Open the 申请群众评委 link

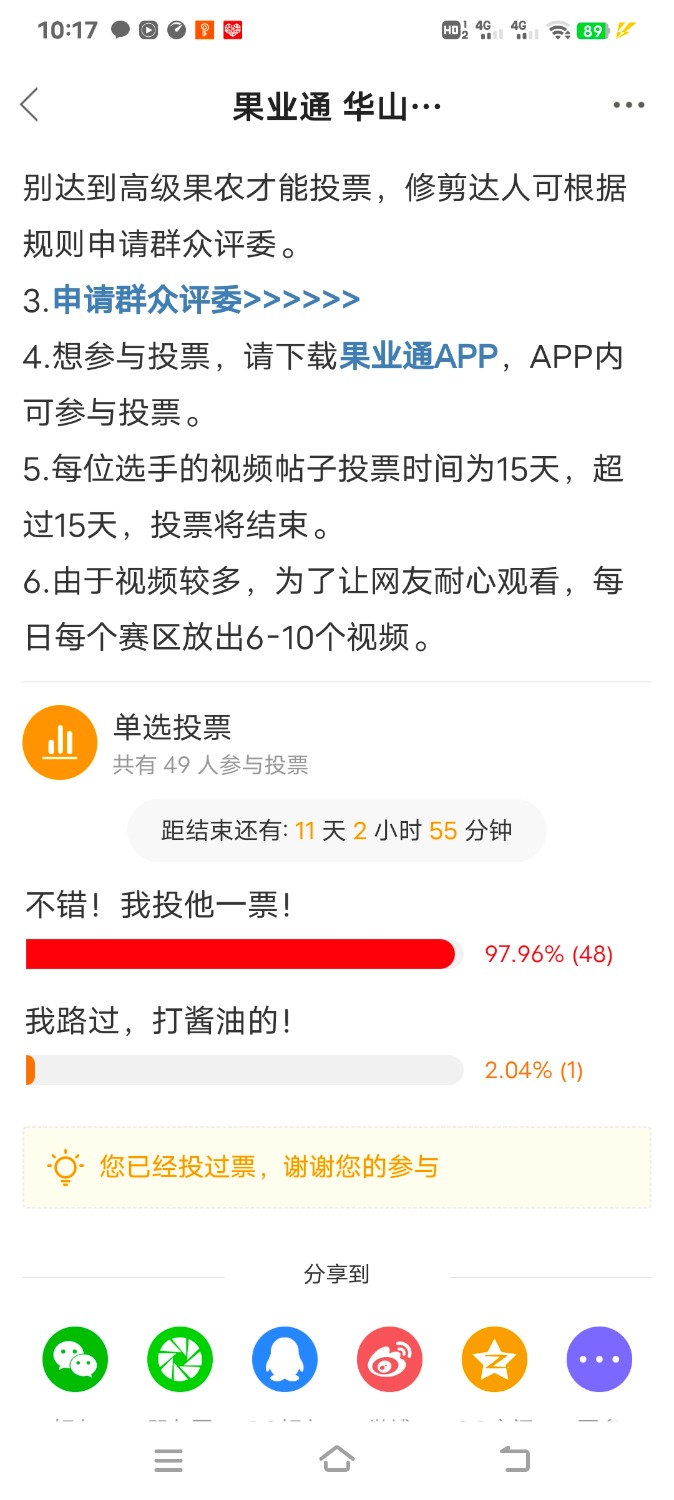[205, 299]
